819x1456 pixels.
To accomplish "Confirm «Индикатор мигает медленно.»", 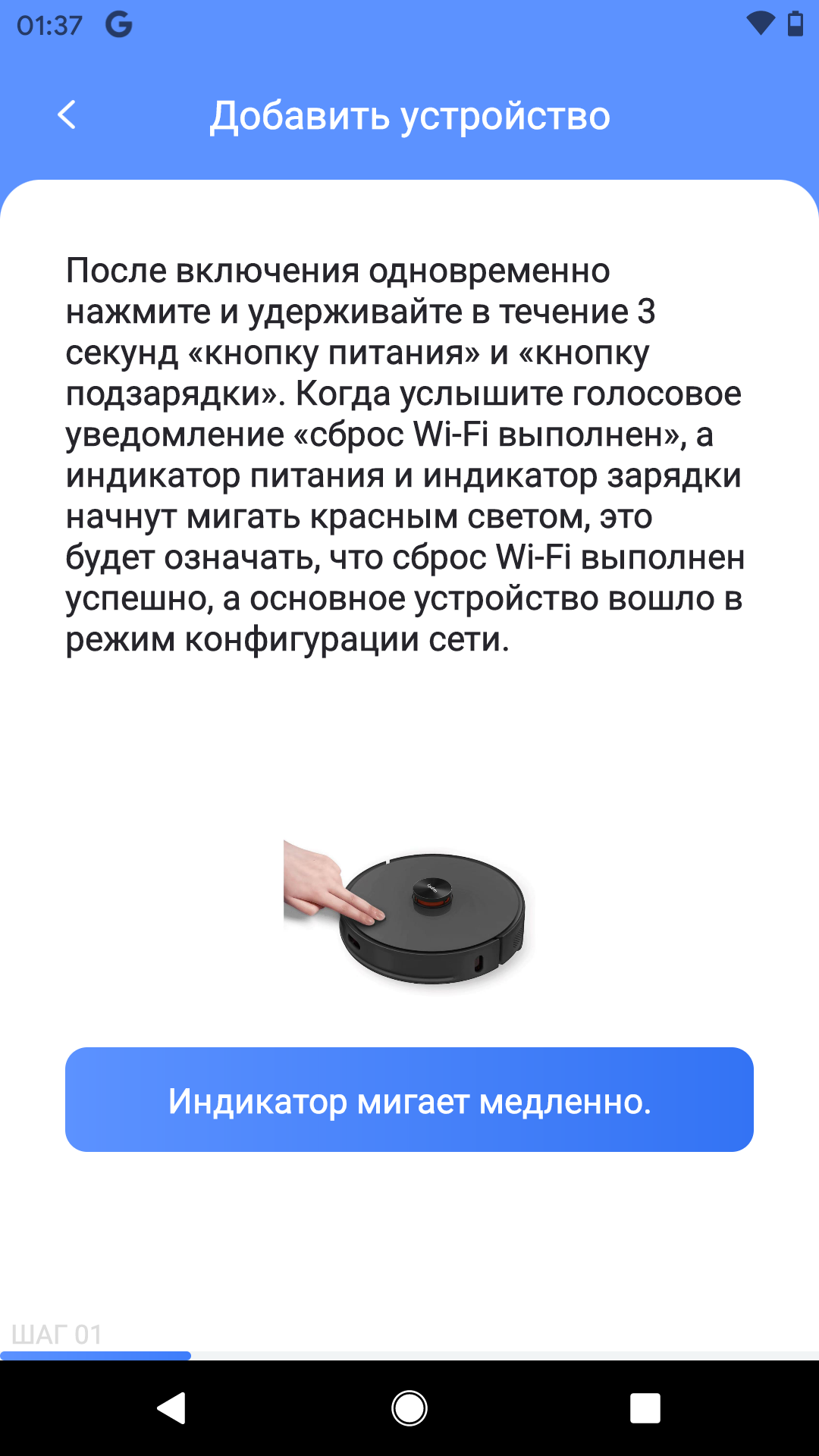I will tap(409, 1100).
